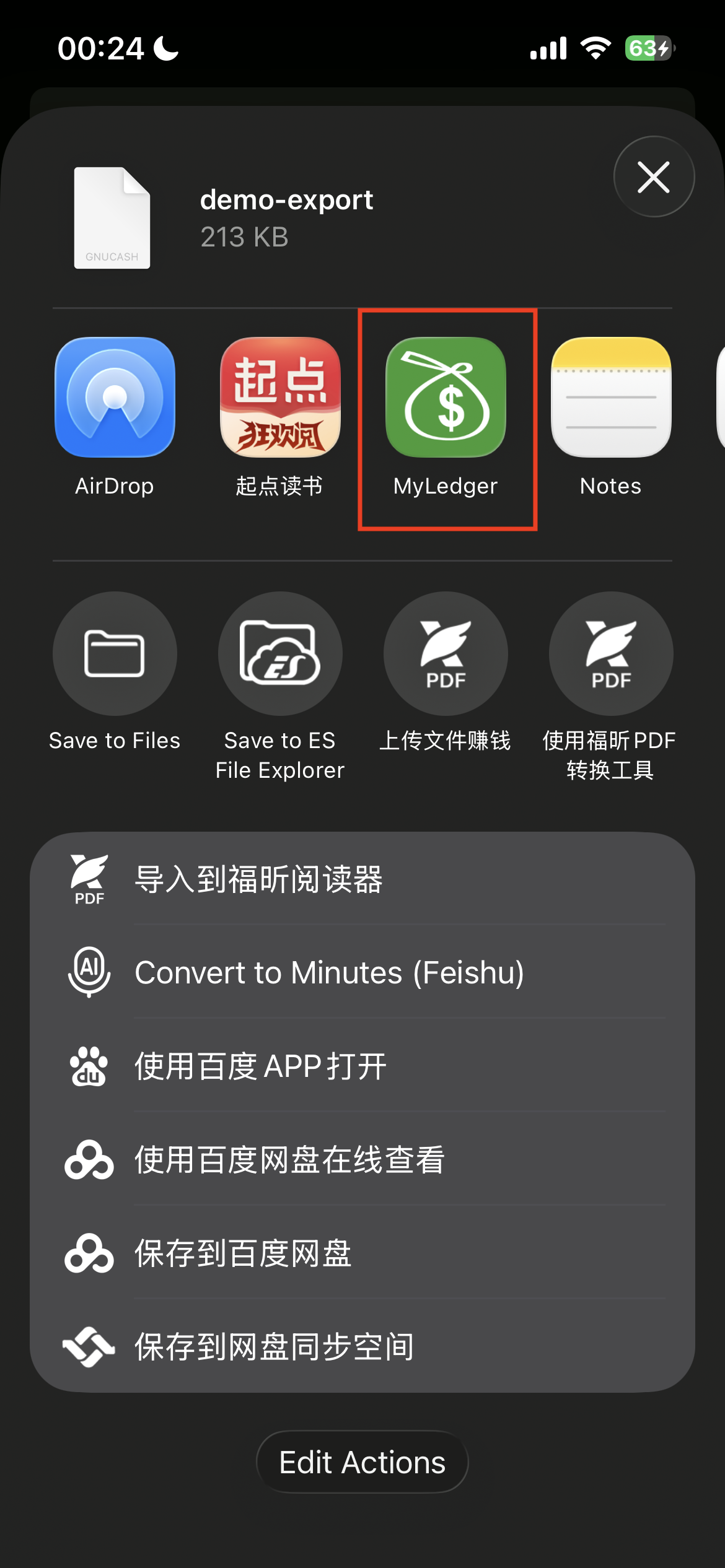Viewport: 725px width, 1568px height.
Task: Close the share sheet
Action: tap(654, 177)
